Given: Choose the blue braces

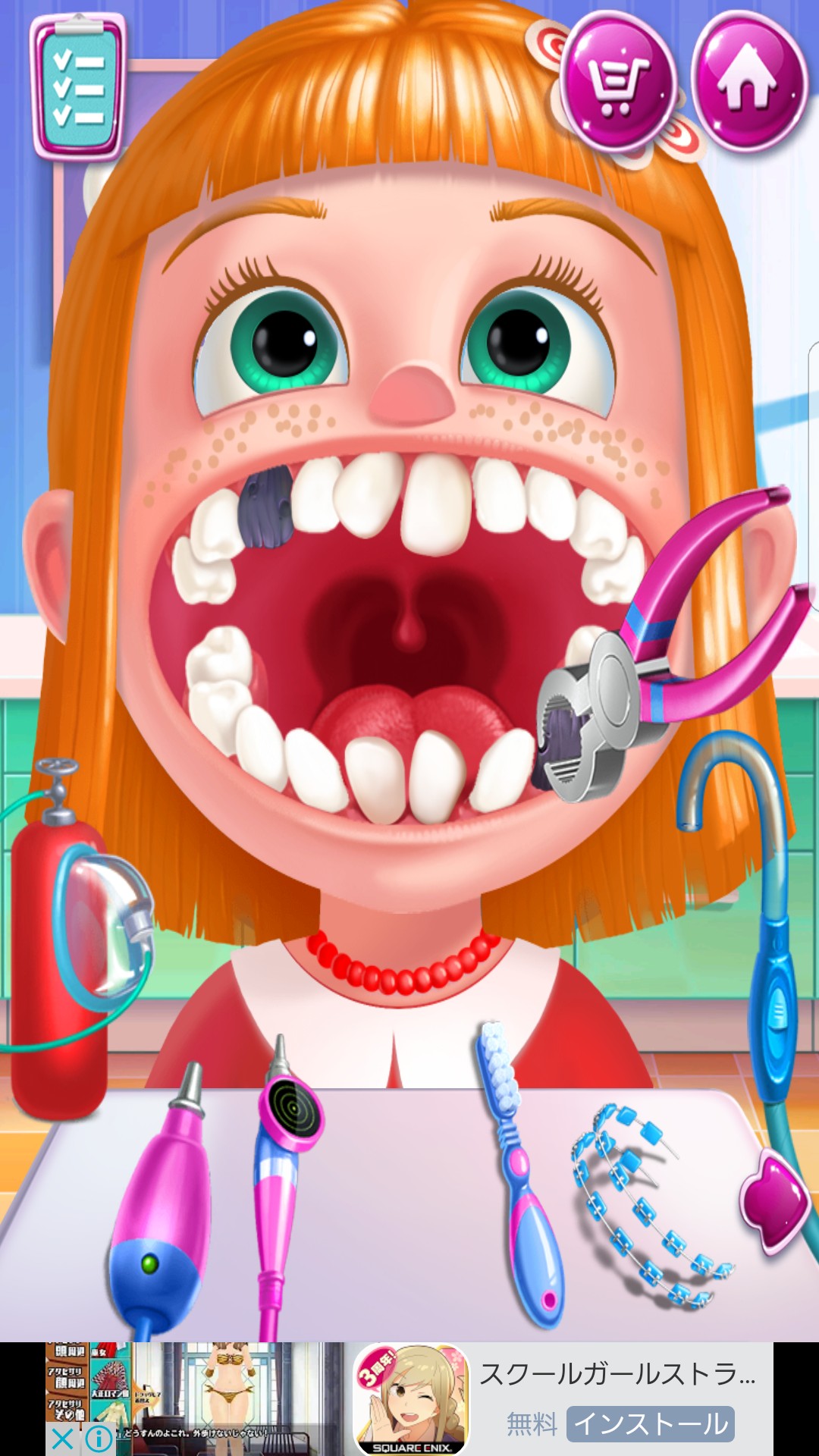Looking at the screenshot, I should pyautogui.click(x=645, y=1206).
